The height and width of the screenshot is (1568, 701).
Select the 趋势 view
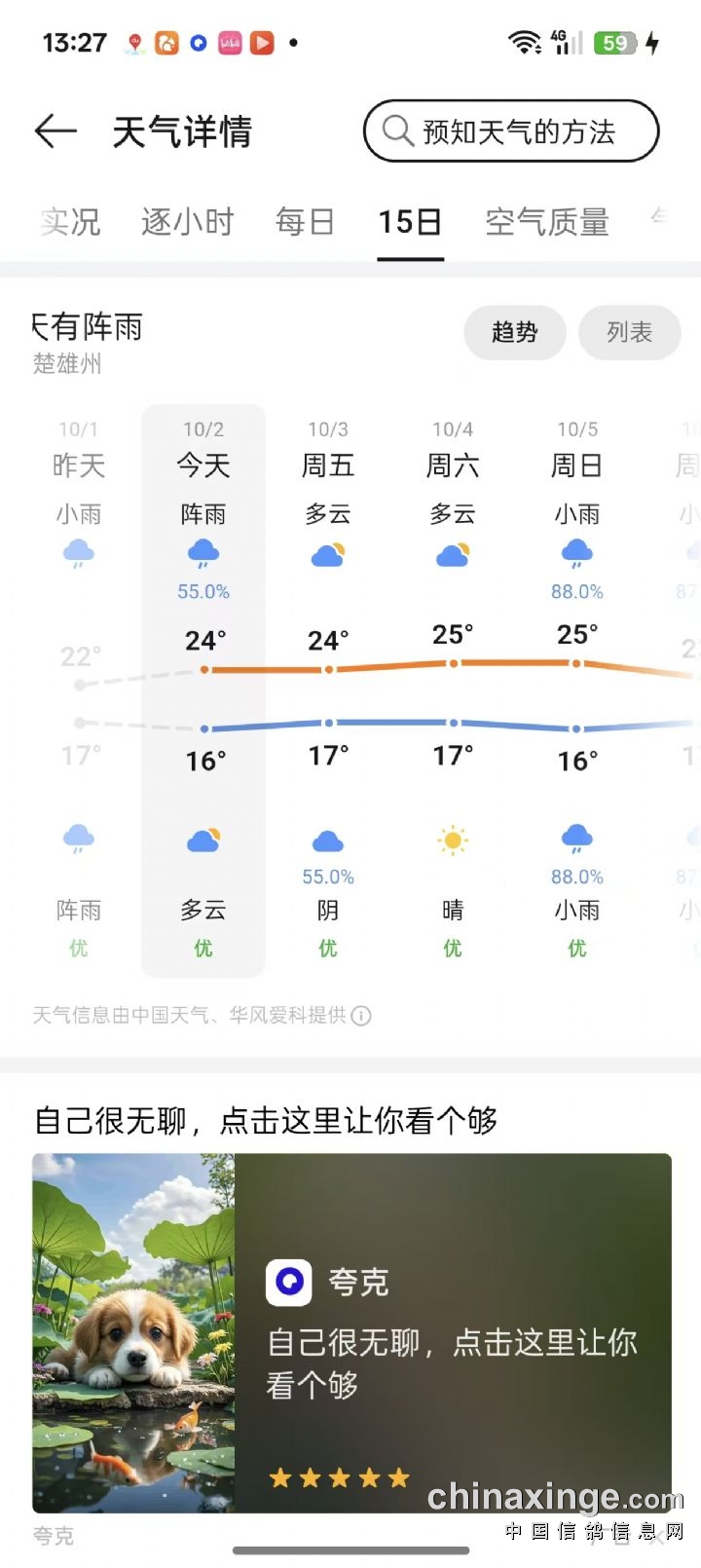pos(514,332)
